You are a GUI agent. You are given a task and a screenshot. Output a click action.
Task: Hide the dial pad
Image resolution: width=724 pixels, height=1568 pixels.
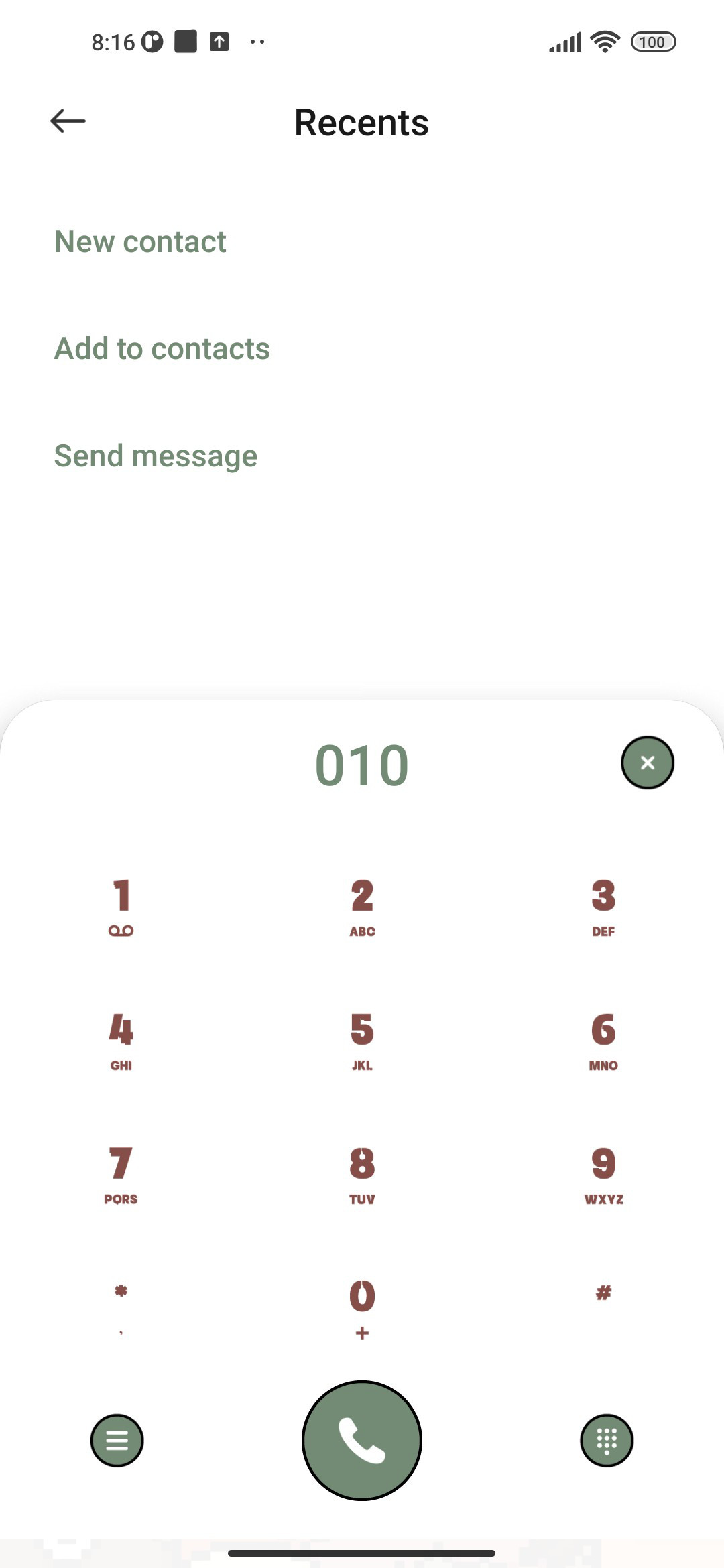click(x=607, y=1441)
